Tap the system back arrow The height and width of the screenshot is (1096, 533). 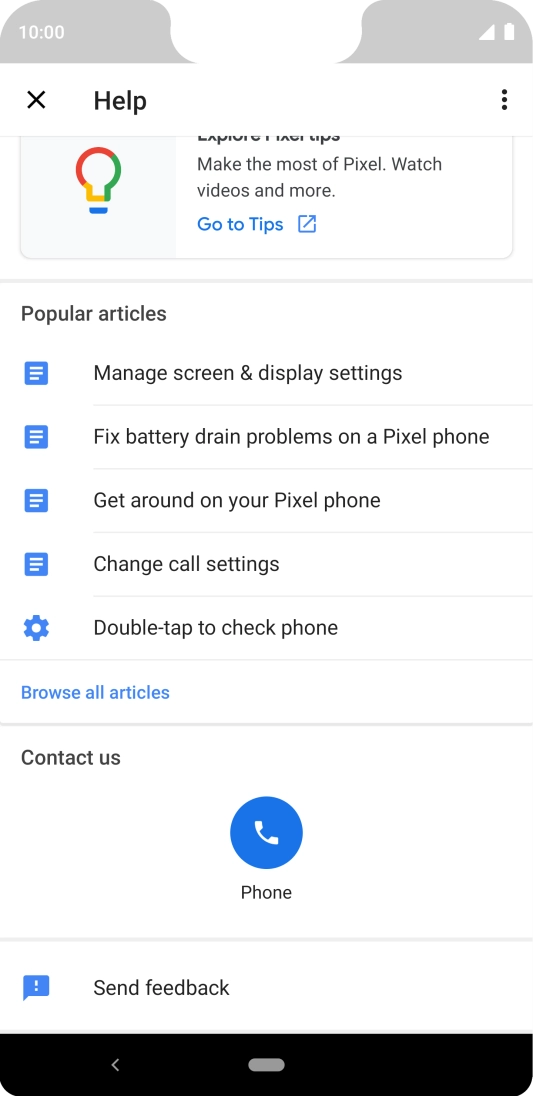pyautogui.click(x=115, y=1065)
